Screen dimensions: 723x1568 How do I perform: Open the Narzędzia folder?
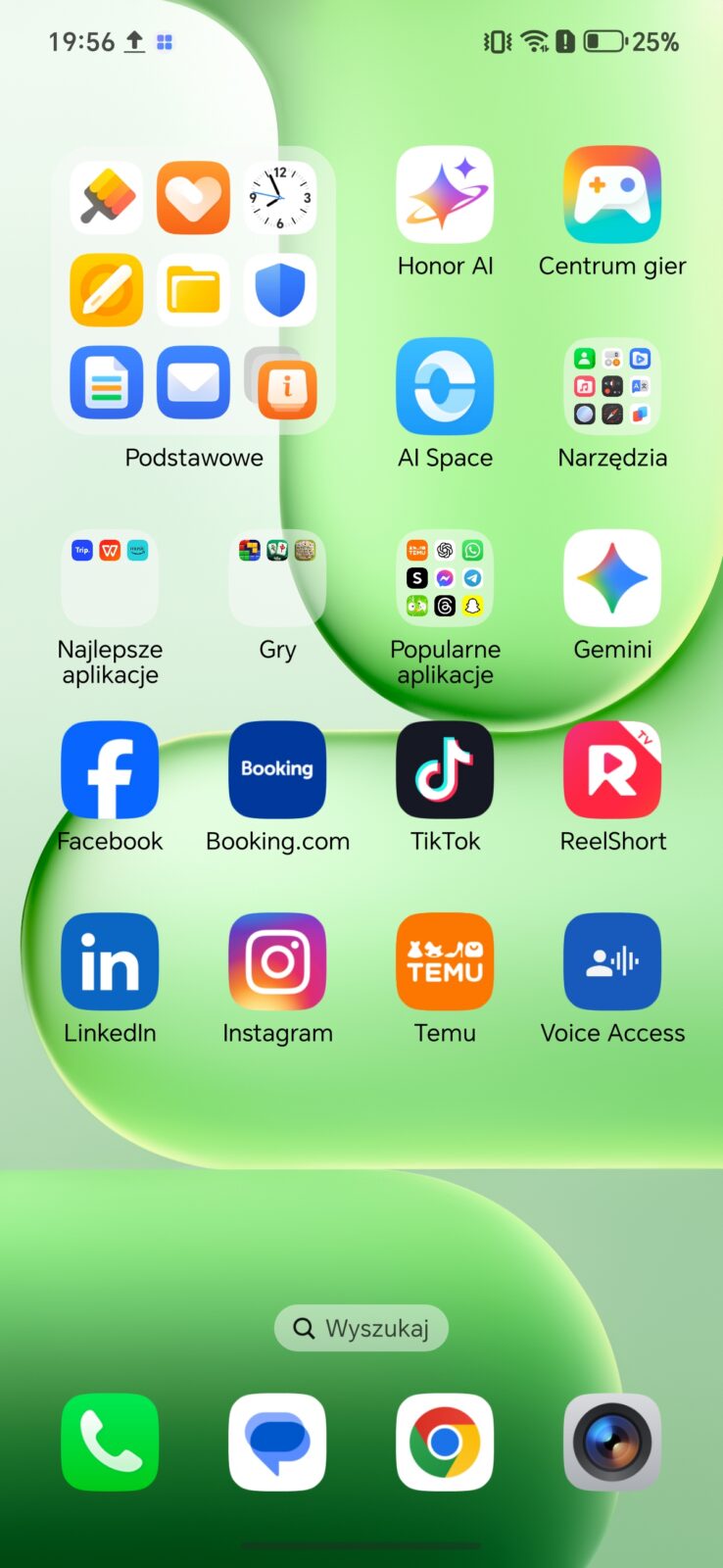pyautogui.click(x=612, y=387)
